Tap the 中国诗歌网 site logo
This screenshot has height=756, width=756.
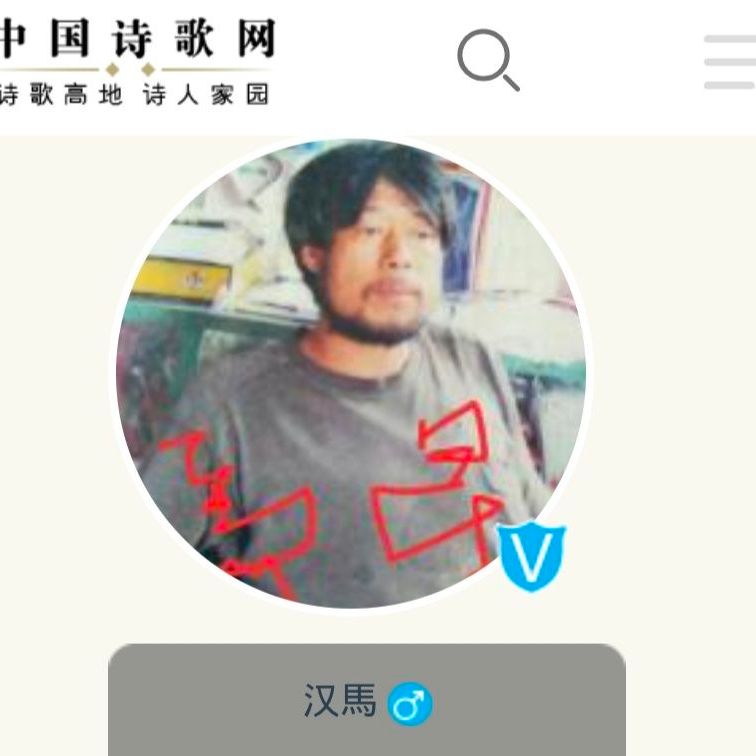point(136,60)
